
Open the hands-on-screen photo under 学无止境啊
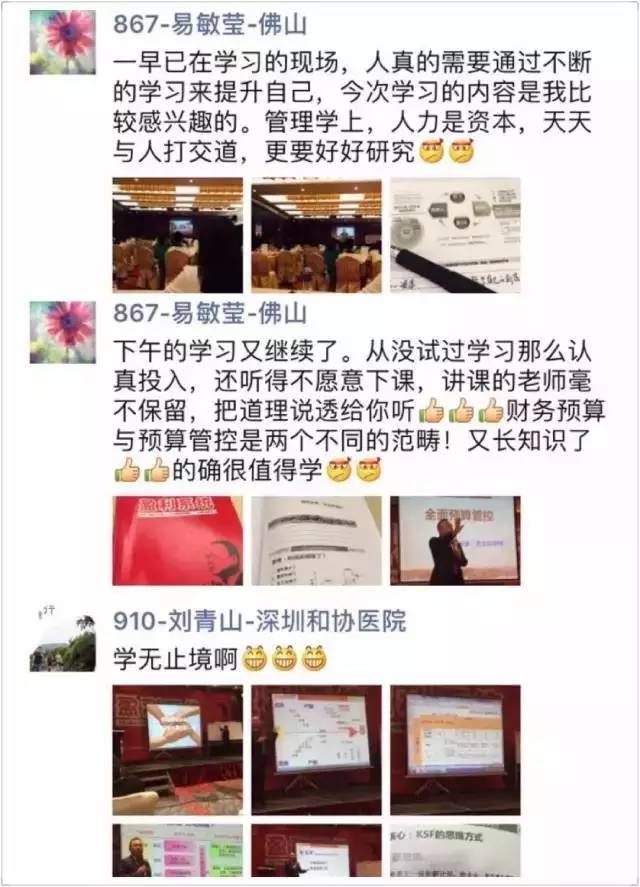pos(177,748)
